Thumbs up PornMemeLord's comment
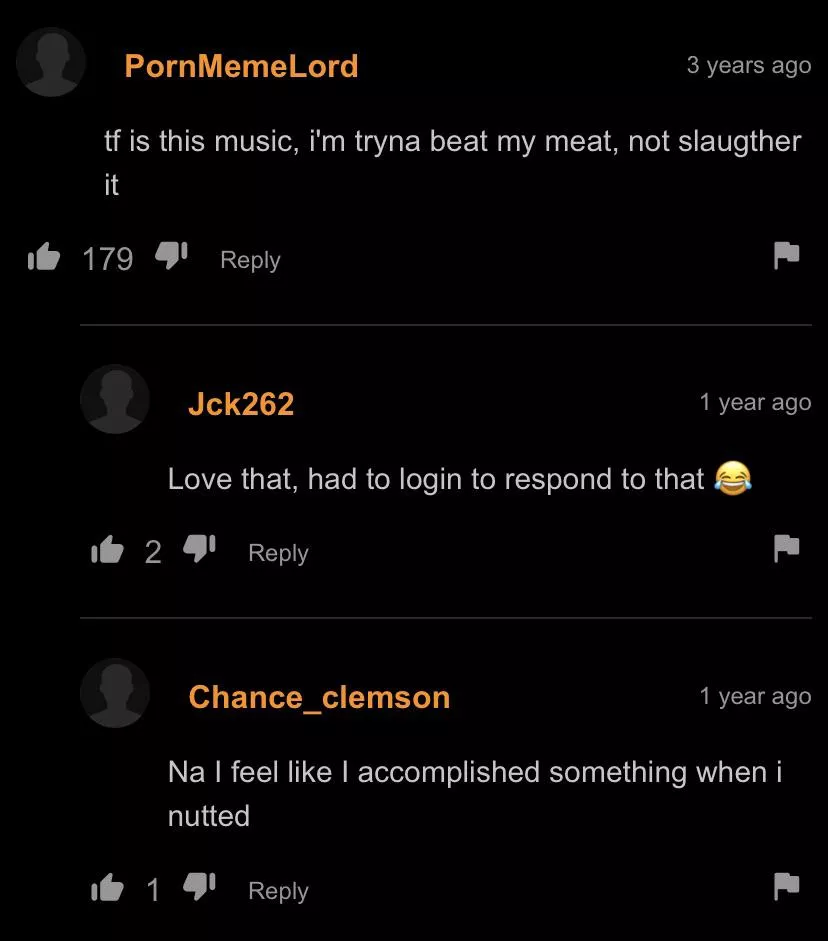 click(x=44, y=256)
